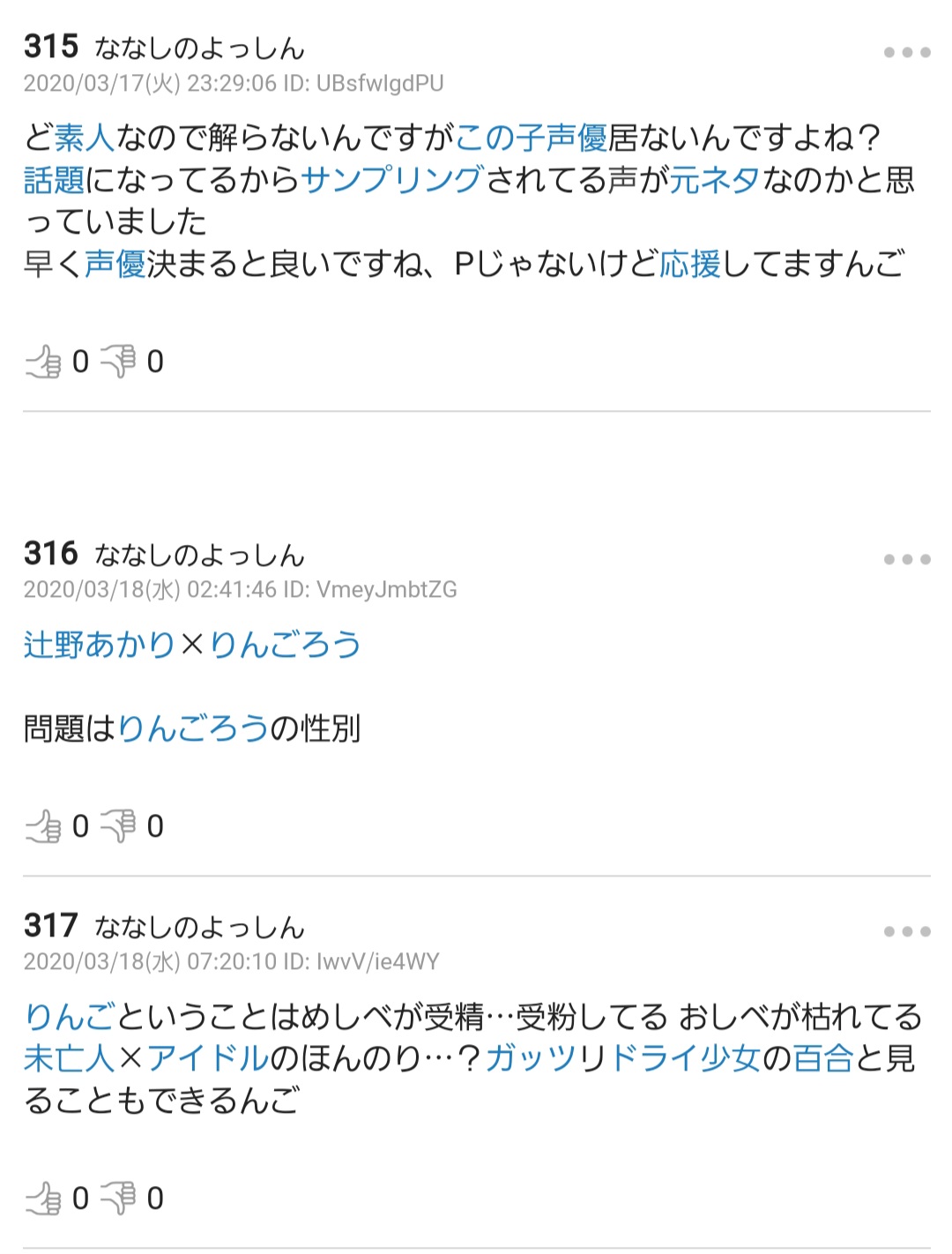Screen dimensions: 952x1254
Task: Open the overflow menu on comment 316
Action: pyautogui.click(x=907, y=559)
